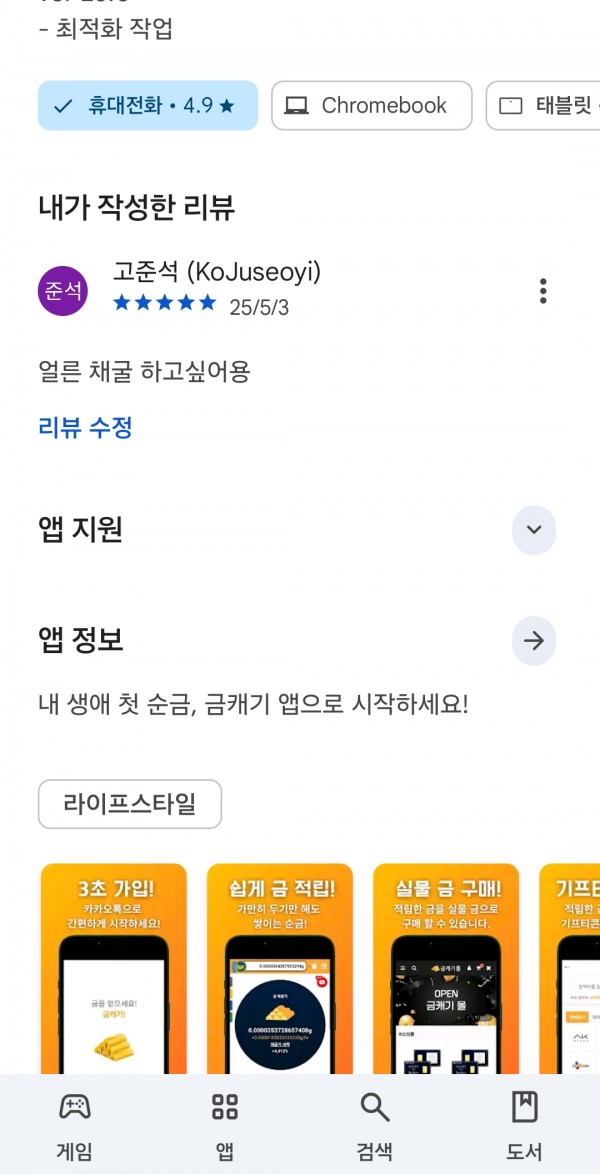
Task: Open 앱 정보 with the arrow button
Action: point(534,641)
